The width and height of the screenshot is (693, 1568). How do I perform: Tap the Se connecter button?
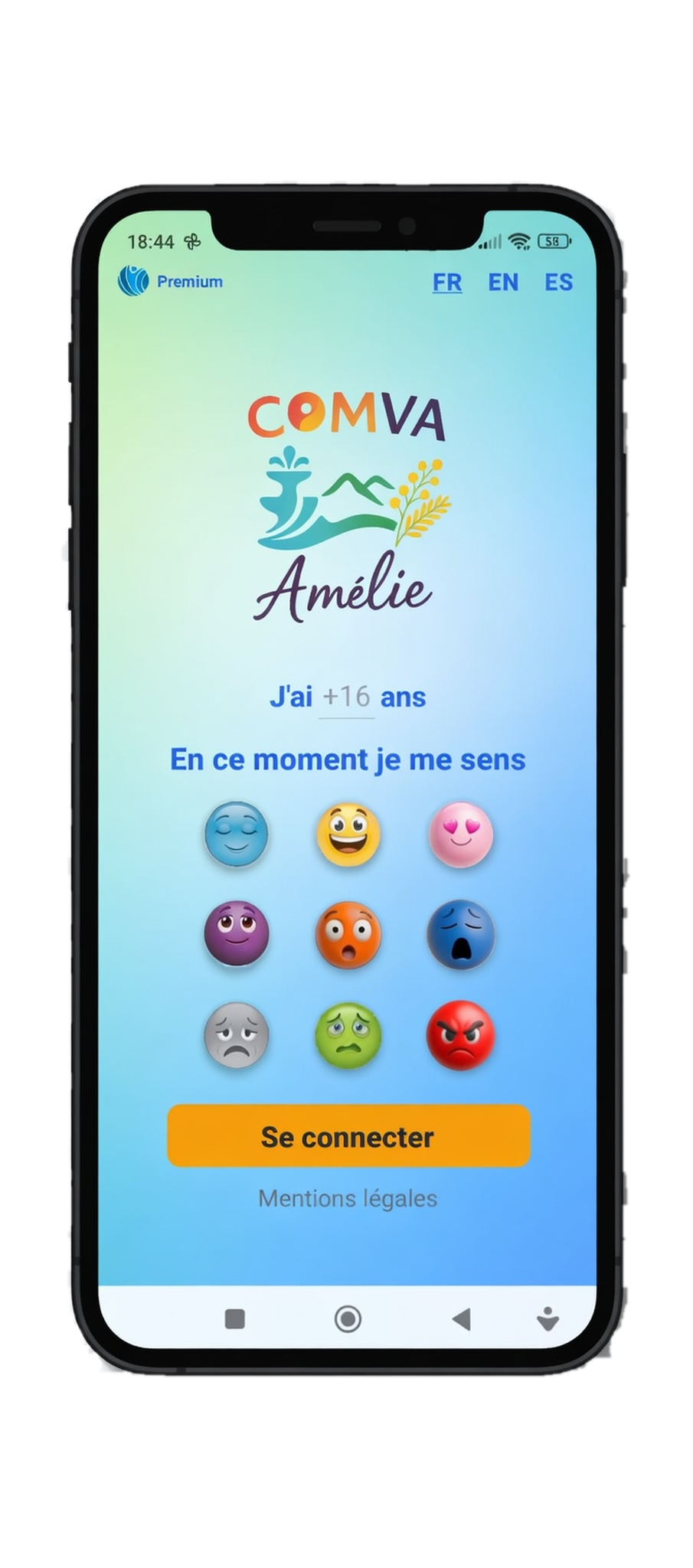tap(348, 1136)
